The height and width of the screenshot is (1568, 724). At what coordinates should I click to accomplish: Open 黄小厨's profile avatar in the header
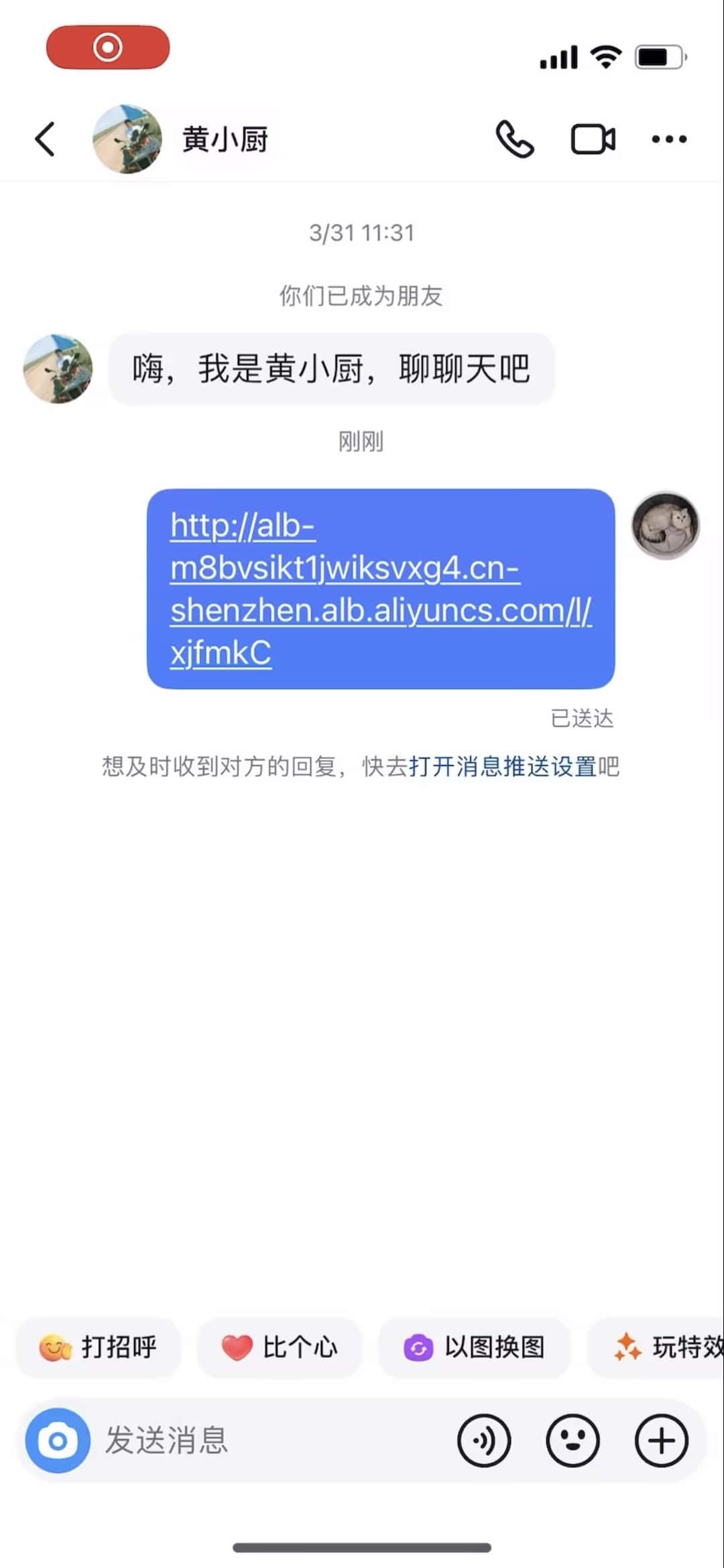127,139
